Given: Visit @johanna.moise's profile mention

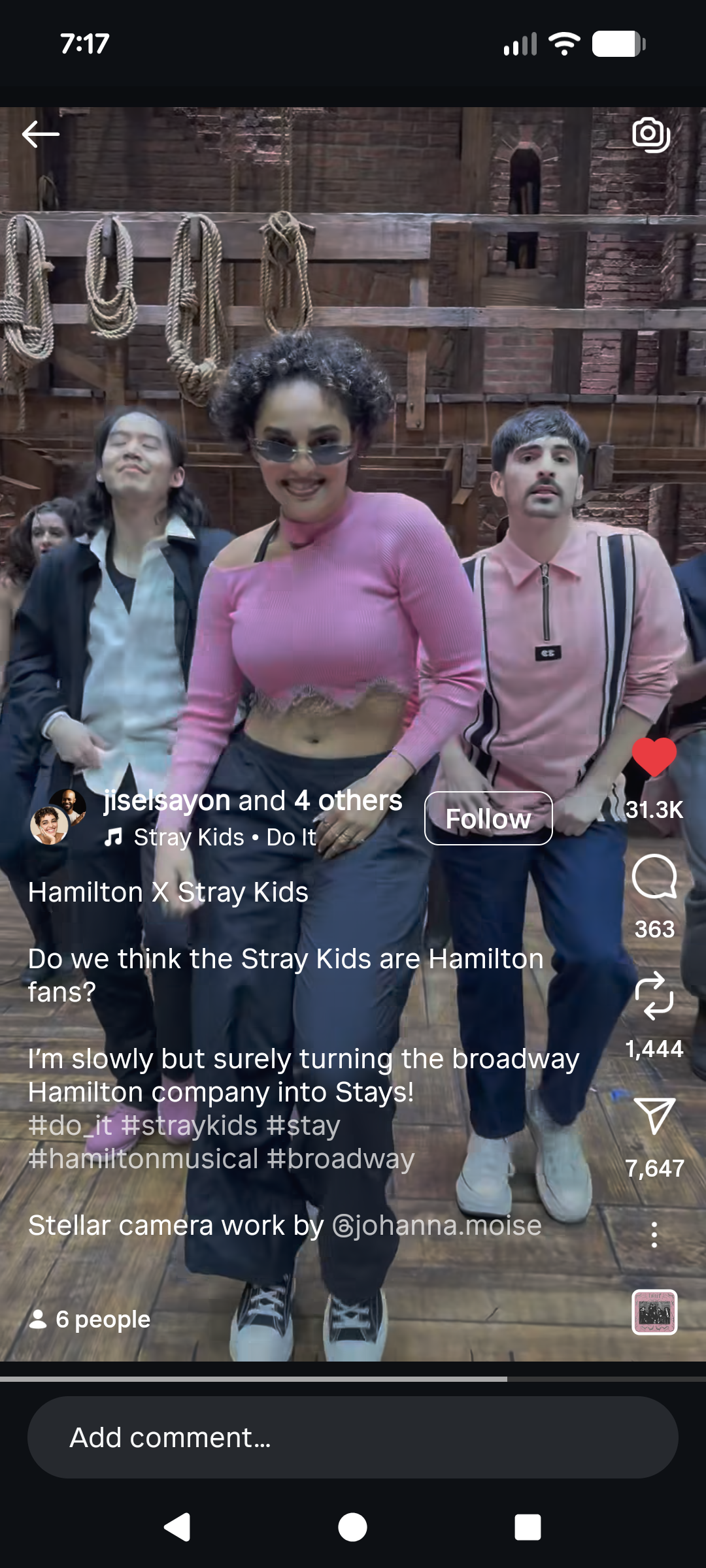Looking at the screenshot, I should pos(437,1226).
